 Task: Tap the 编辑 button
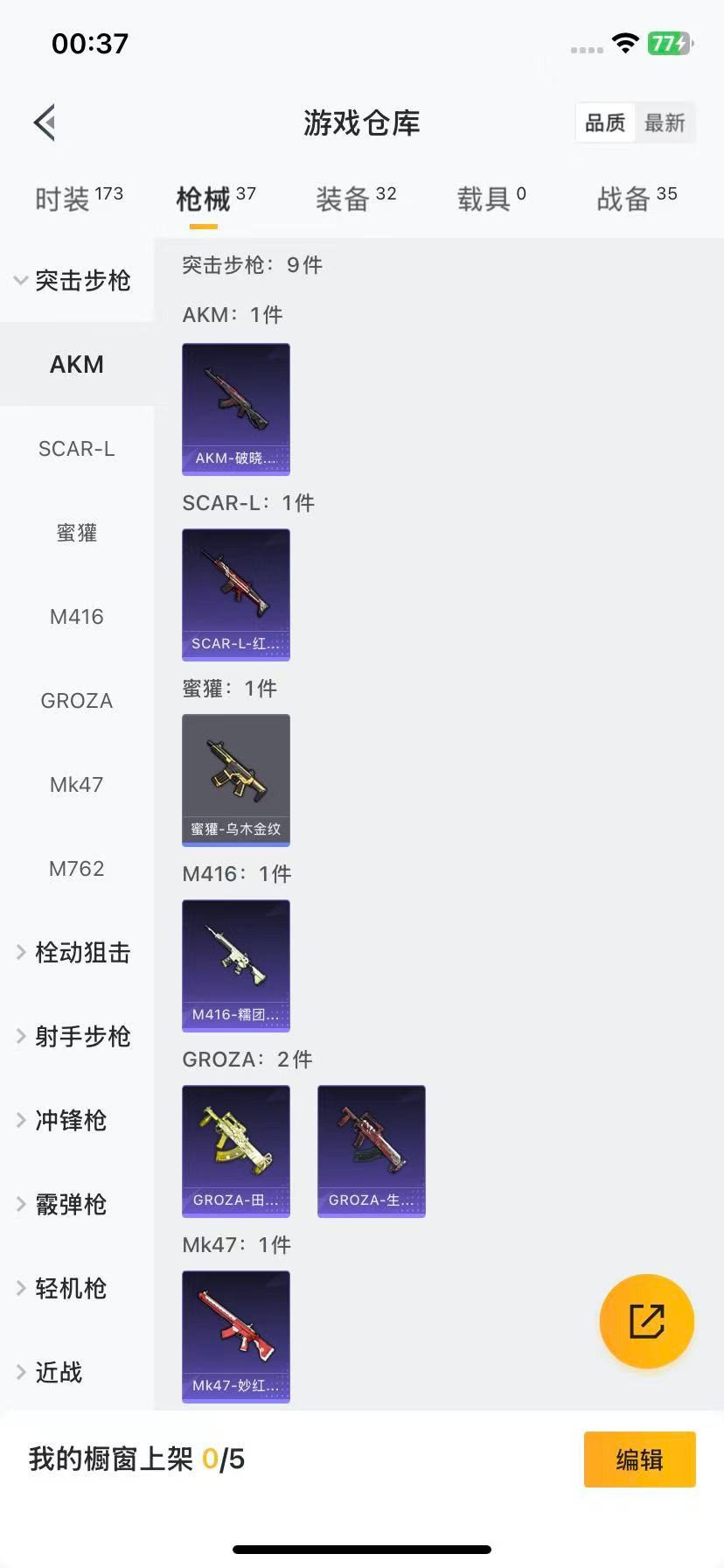(x=639, y=1459)
